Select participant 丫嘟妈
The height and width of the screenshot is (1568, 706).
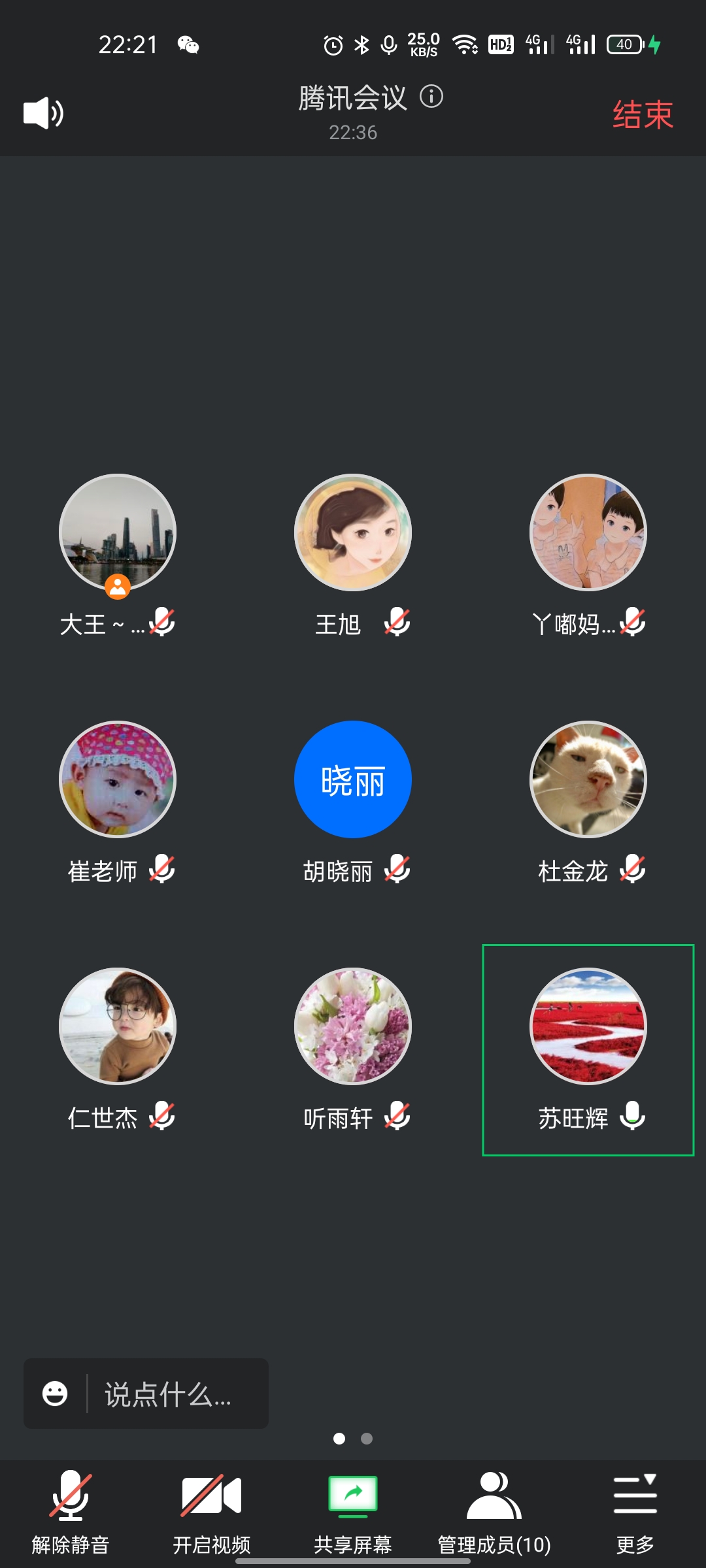tap(588, 533)
